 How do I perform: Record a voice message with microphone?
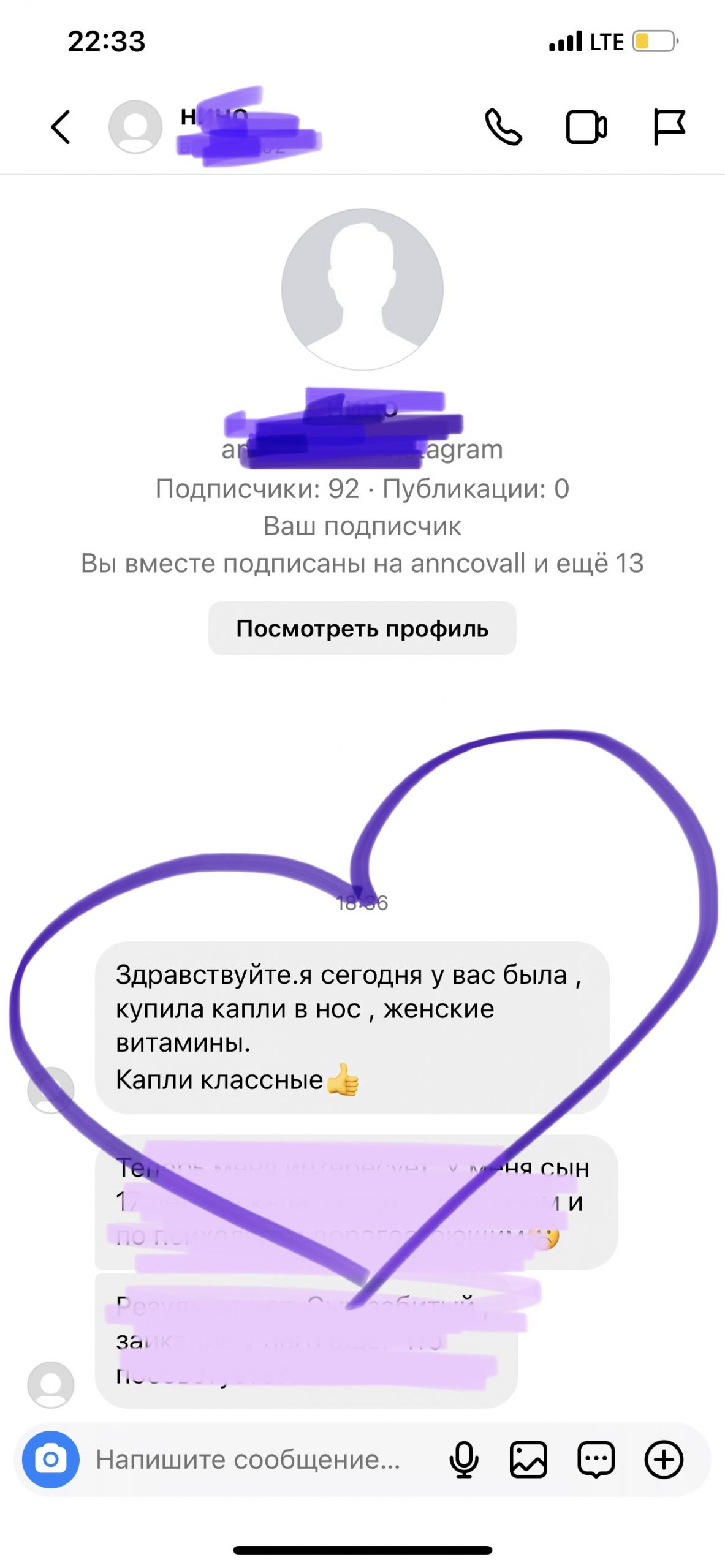point(464,1460)
